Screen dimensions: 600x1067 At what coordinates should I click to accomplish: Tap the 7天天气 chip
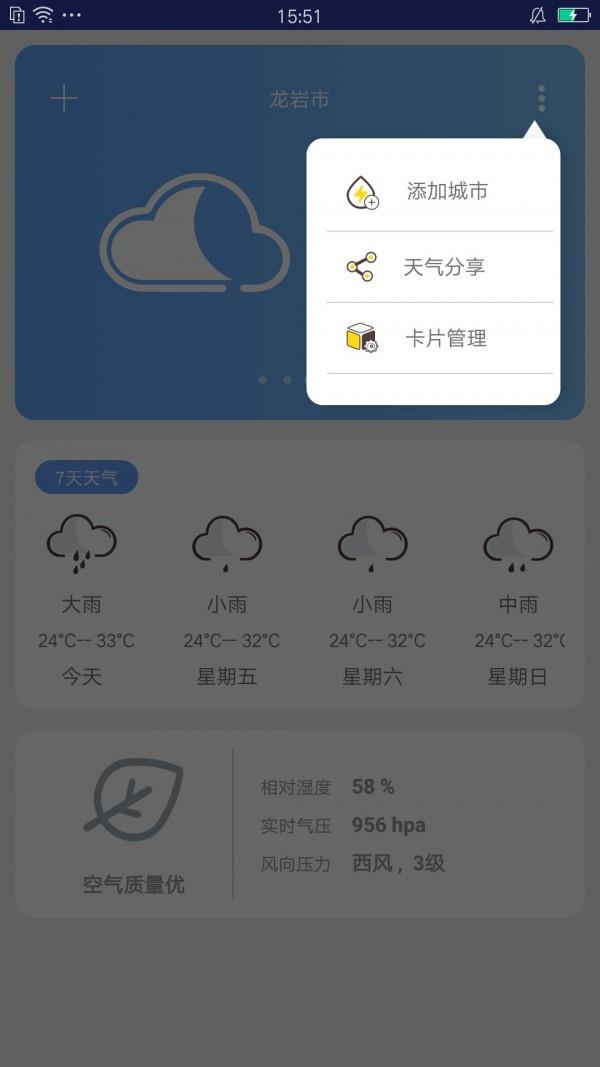[86, 478]
